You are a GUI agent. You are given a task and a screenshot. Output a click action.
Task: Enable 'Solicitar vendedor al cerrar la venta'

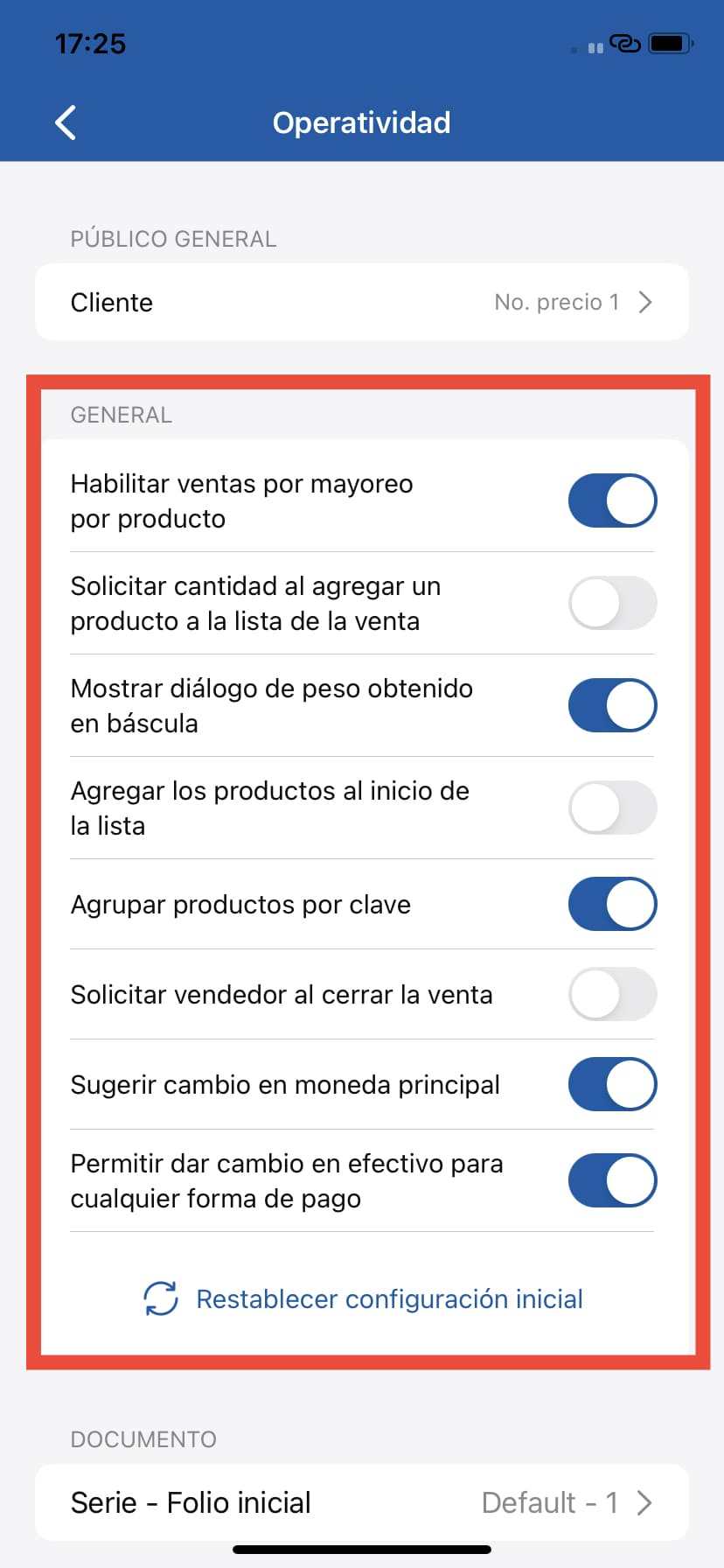pyautogui.click(x=612, y=995)
